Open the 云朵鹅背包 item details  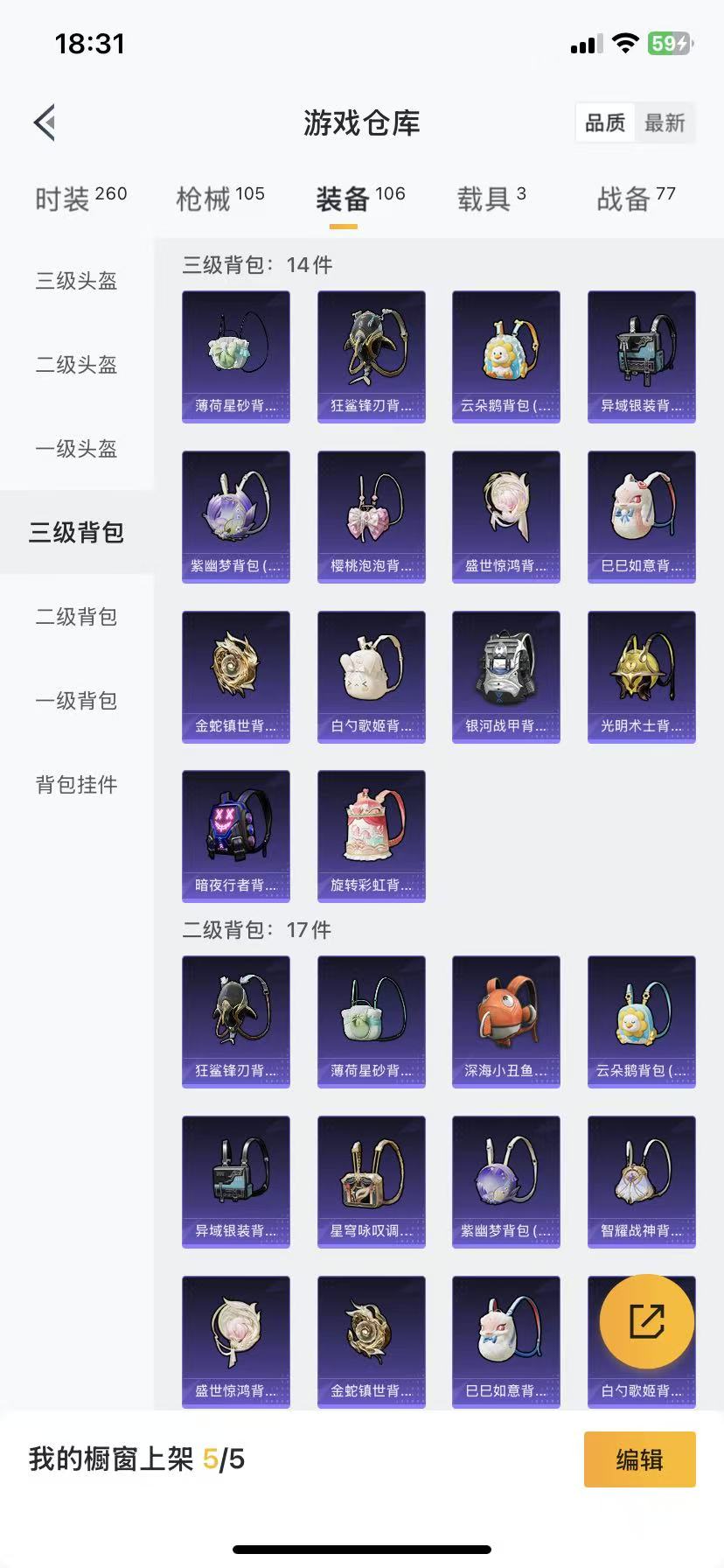click(x=505, y=355)
